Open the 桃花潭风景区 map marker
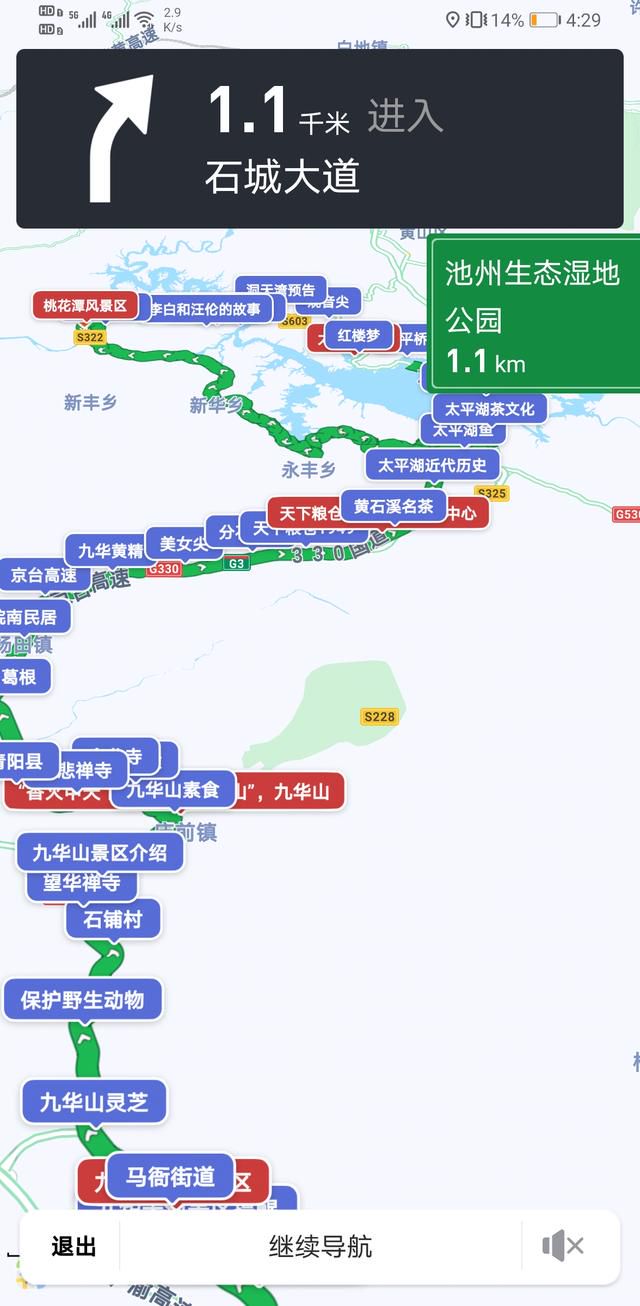This screenshot has height=1306, width=640. point(85,306)
